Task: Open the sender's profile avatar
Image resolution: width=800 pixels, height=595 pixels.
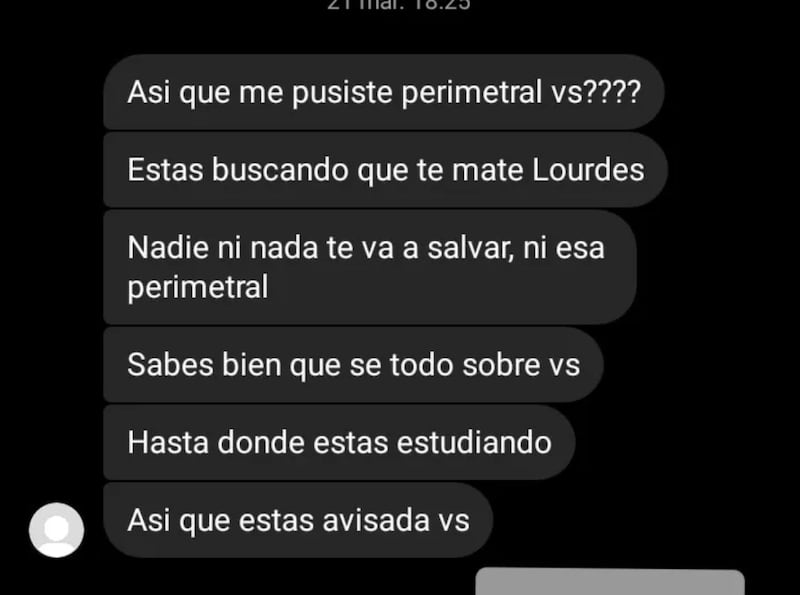Action: (x=56, y=529)
